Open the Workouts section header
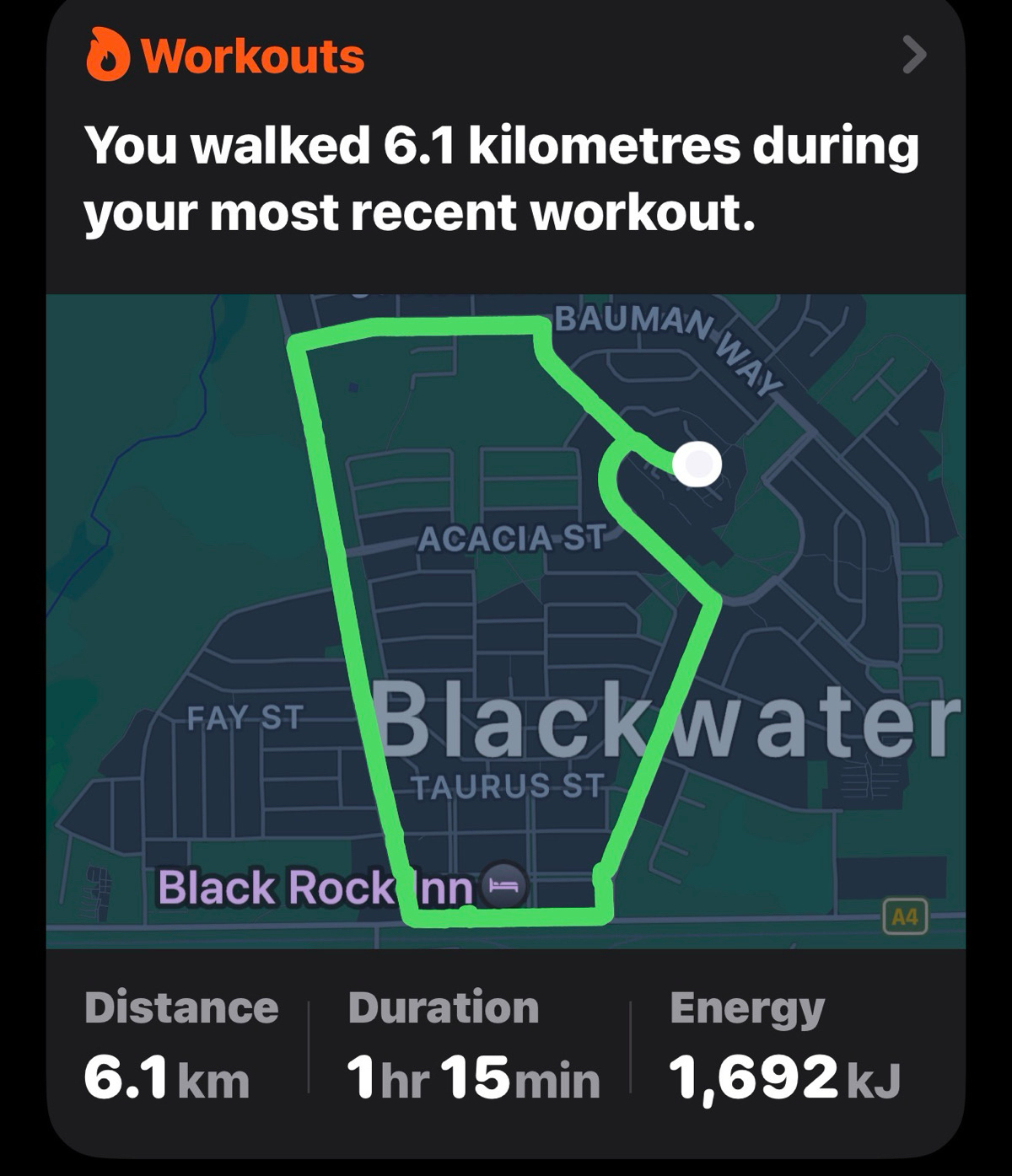Screen dimensions: 1012x1176 pos(226,56)
